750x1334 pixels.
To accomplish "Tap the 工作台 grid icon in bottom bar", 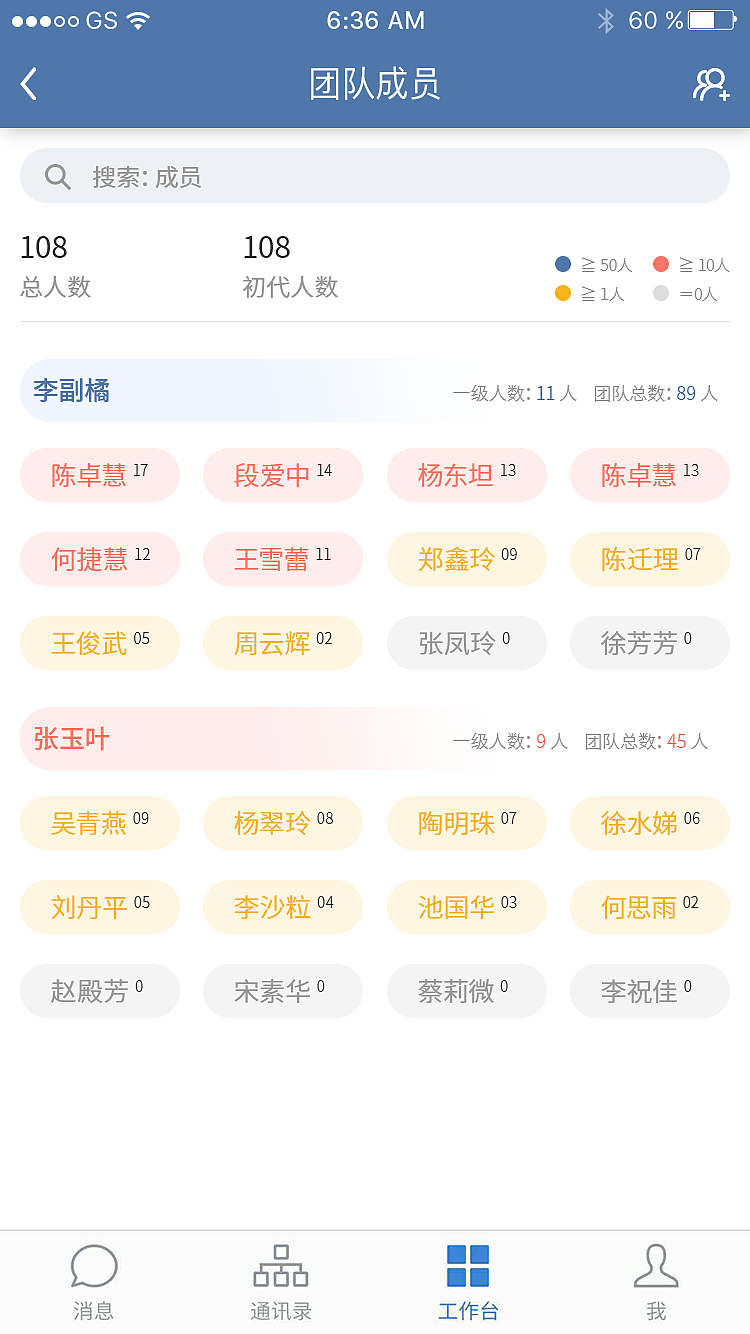I will point(467,1264).
